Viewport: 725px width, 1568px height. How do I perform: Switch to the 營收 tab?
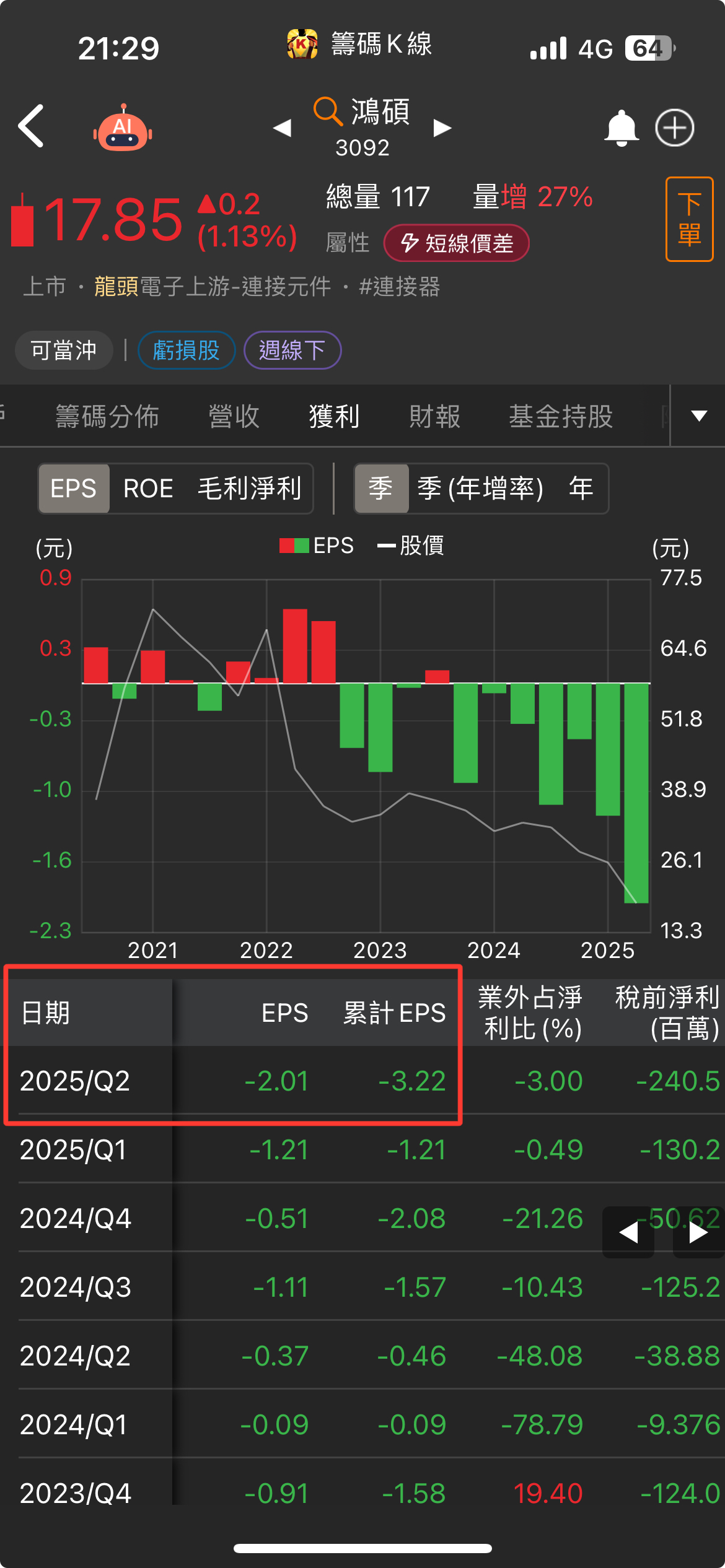click(x=234, y=416)
